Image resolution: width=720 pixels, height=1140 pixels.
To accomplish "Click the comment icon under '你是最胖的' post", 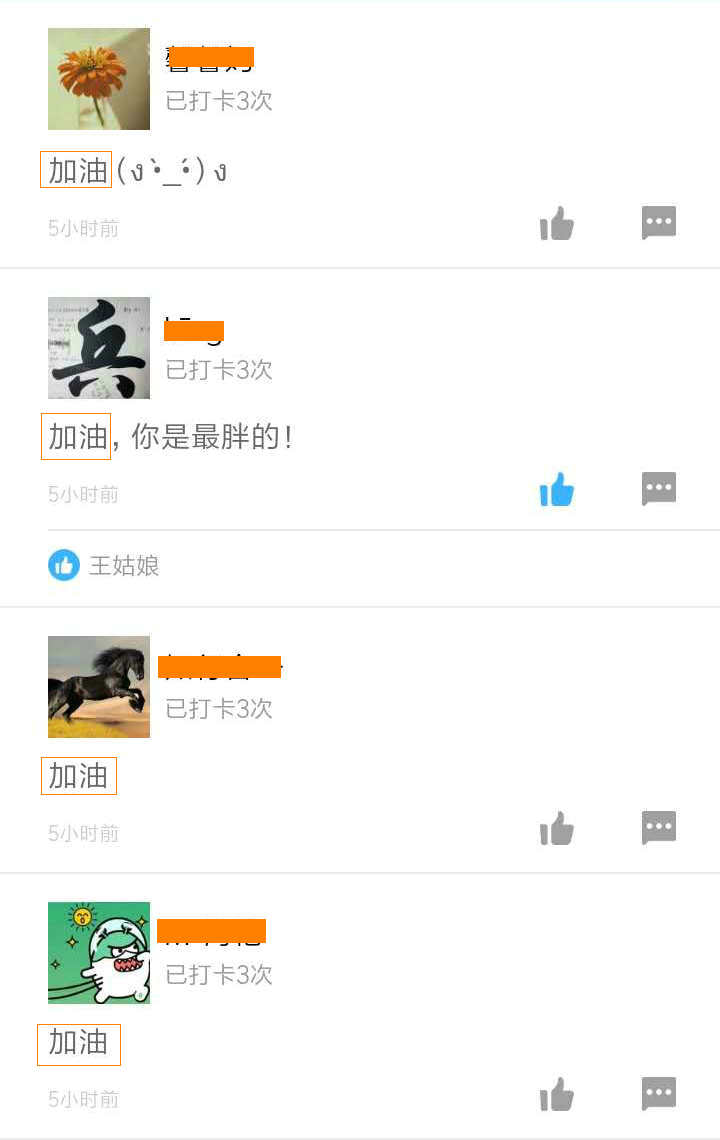I will click(x=658, y=489).
